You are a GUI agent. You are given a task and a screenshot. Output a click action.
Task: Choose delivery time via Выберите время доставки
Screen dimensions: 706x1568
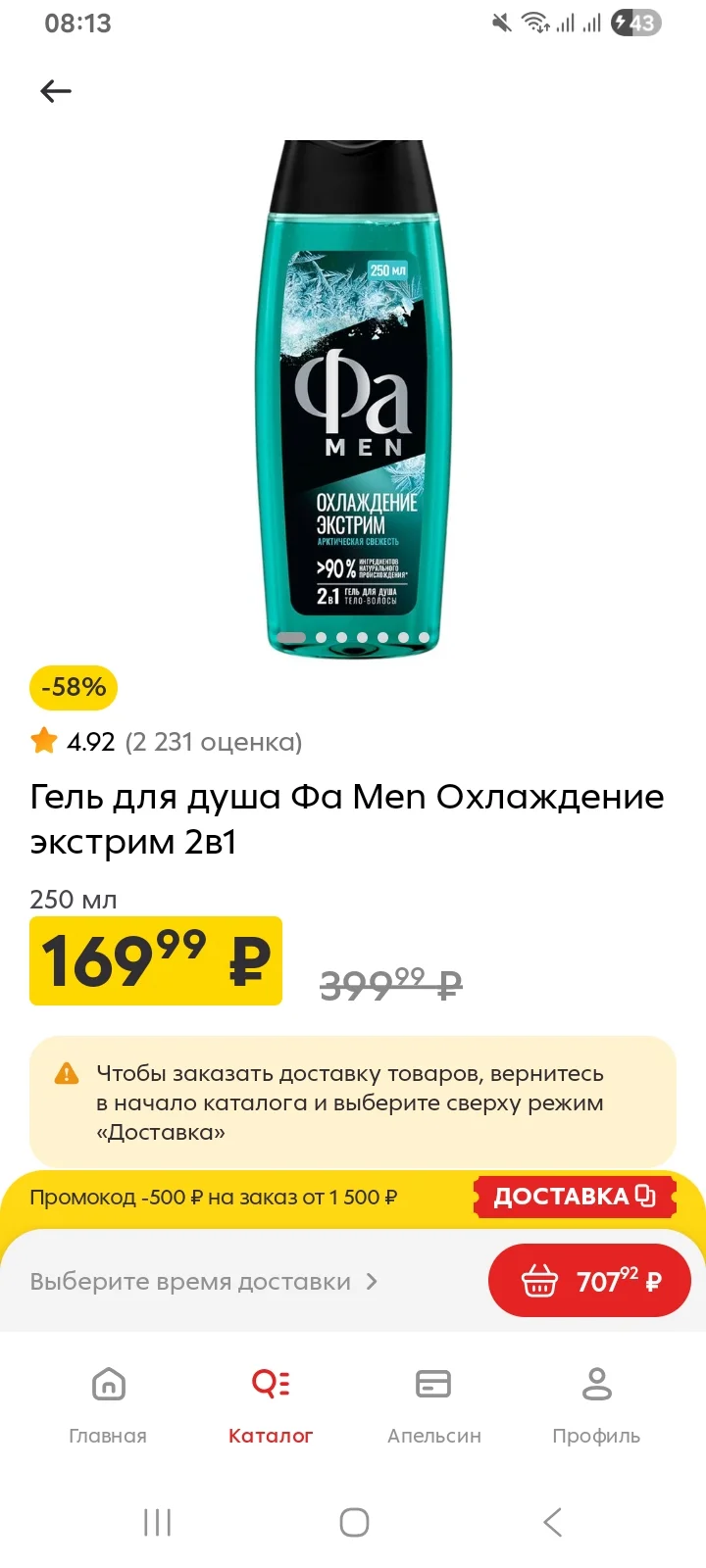204,1281
